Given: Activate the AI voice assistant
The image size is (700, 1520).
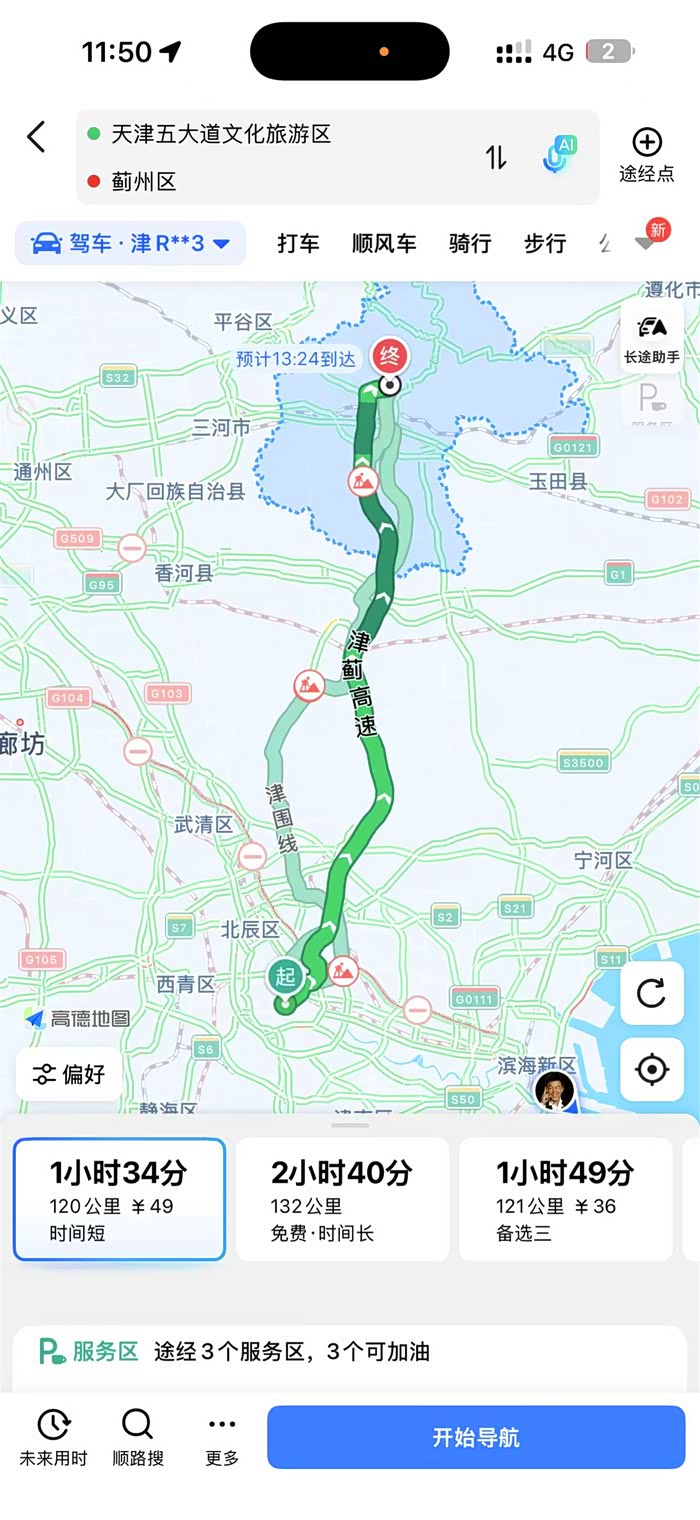Looking at the screenshot, I should click(559, 155).
